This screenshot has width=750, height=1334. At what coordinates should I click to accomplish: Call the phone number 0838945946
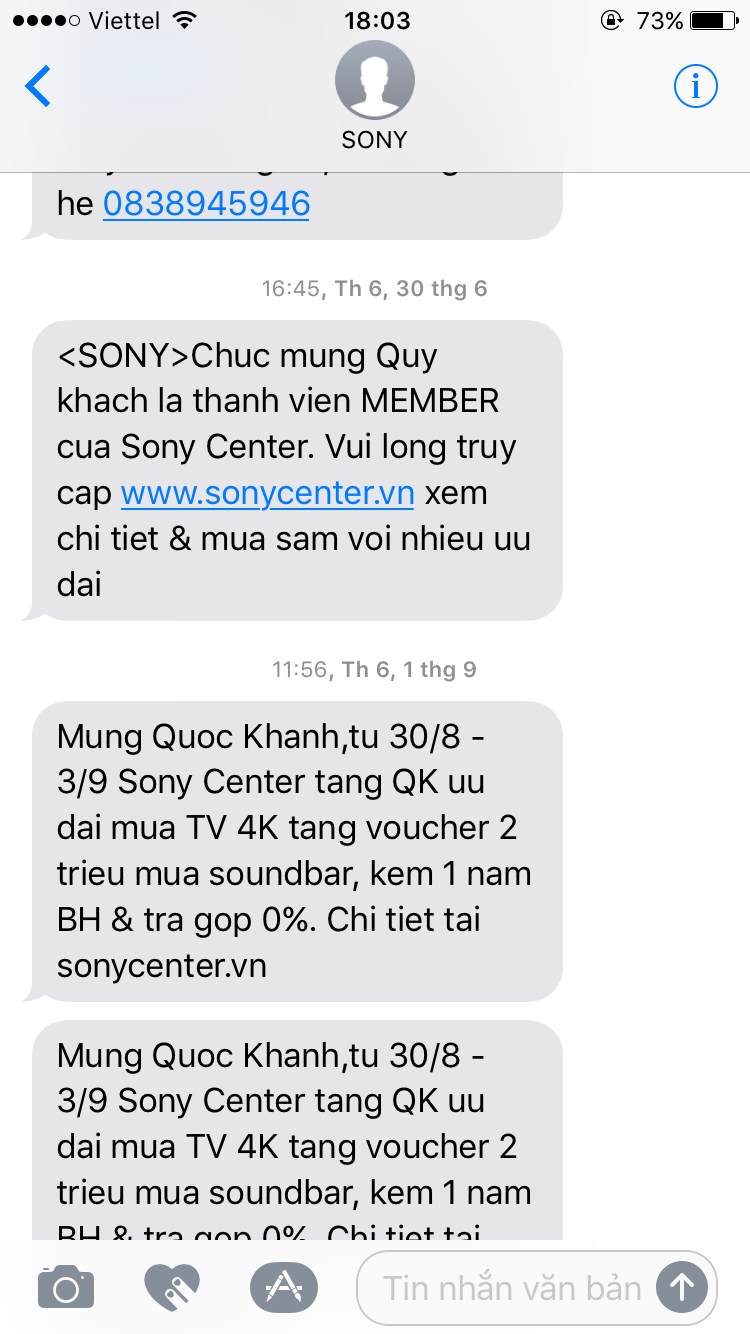coord(206,204)
